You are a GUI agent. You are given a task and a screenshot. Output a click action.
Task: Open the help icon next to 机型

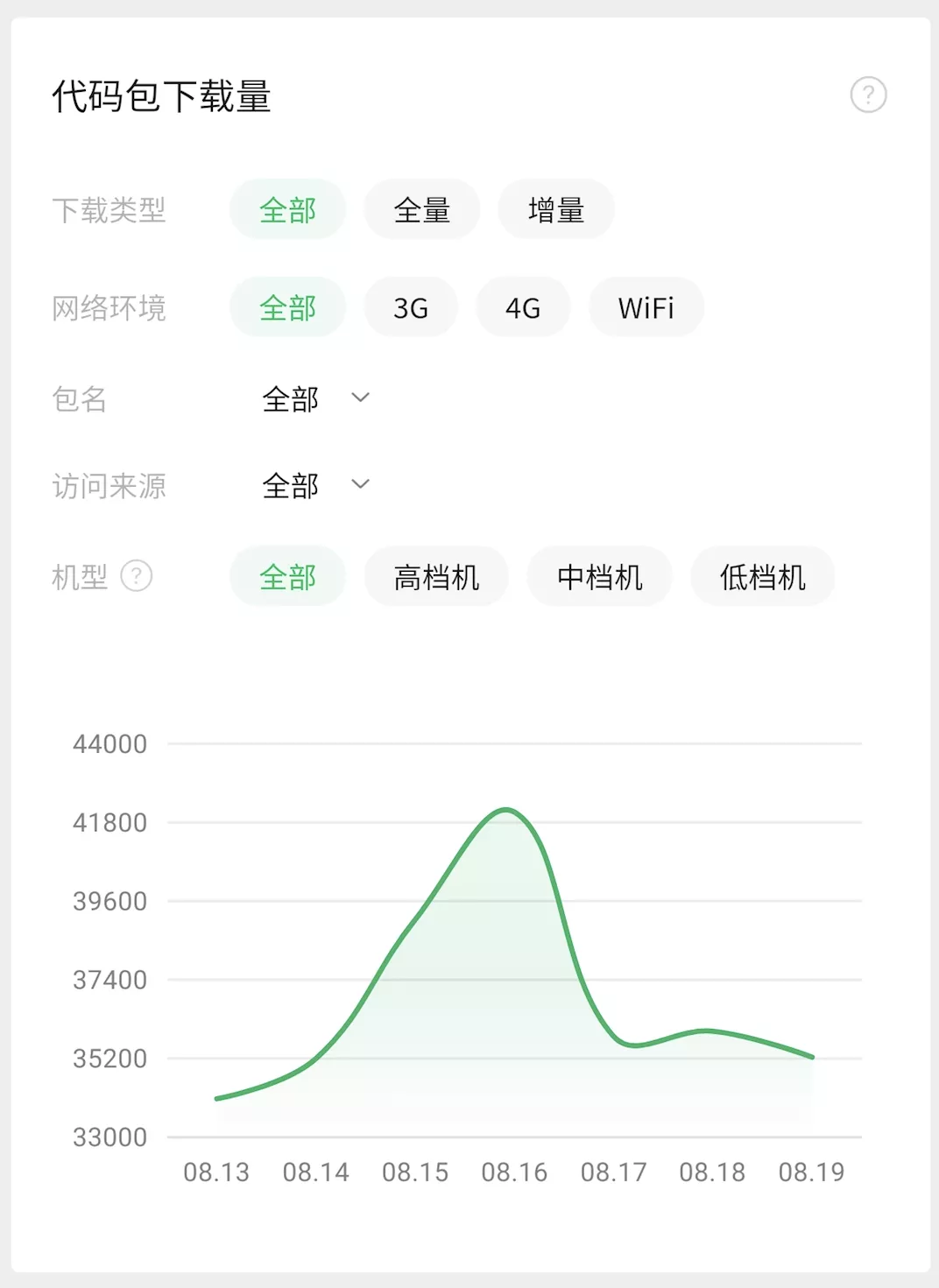[x=137, y=576]
